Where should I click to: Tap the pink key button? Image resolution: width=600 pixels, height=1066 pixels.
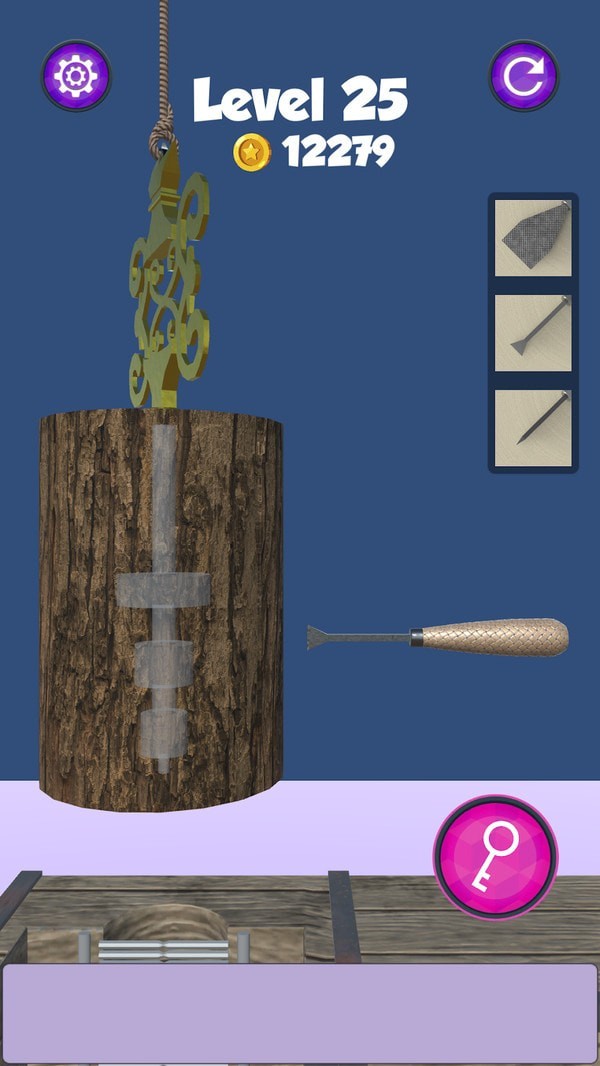pos(495,856)
